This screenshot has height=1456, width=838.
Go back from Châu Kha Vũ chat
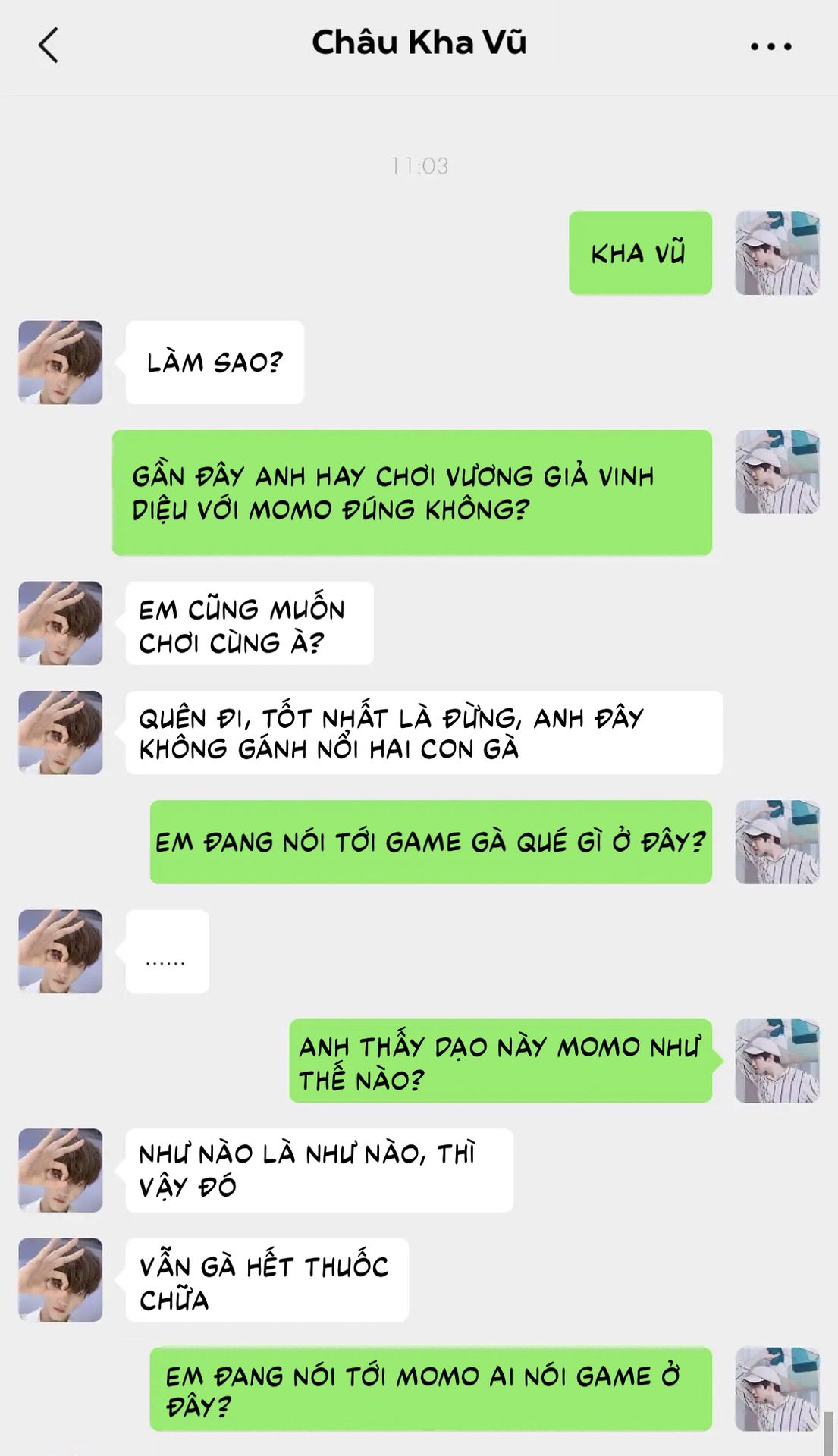click(49, 45)
